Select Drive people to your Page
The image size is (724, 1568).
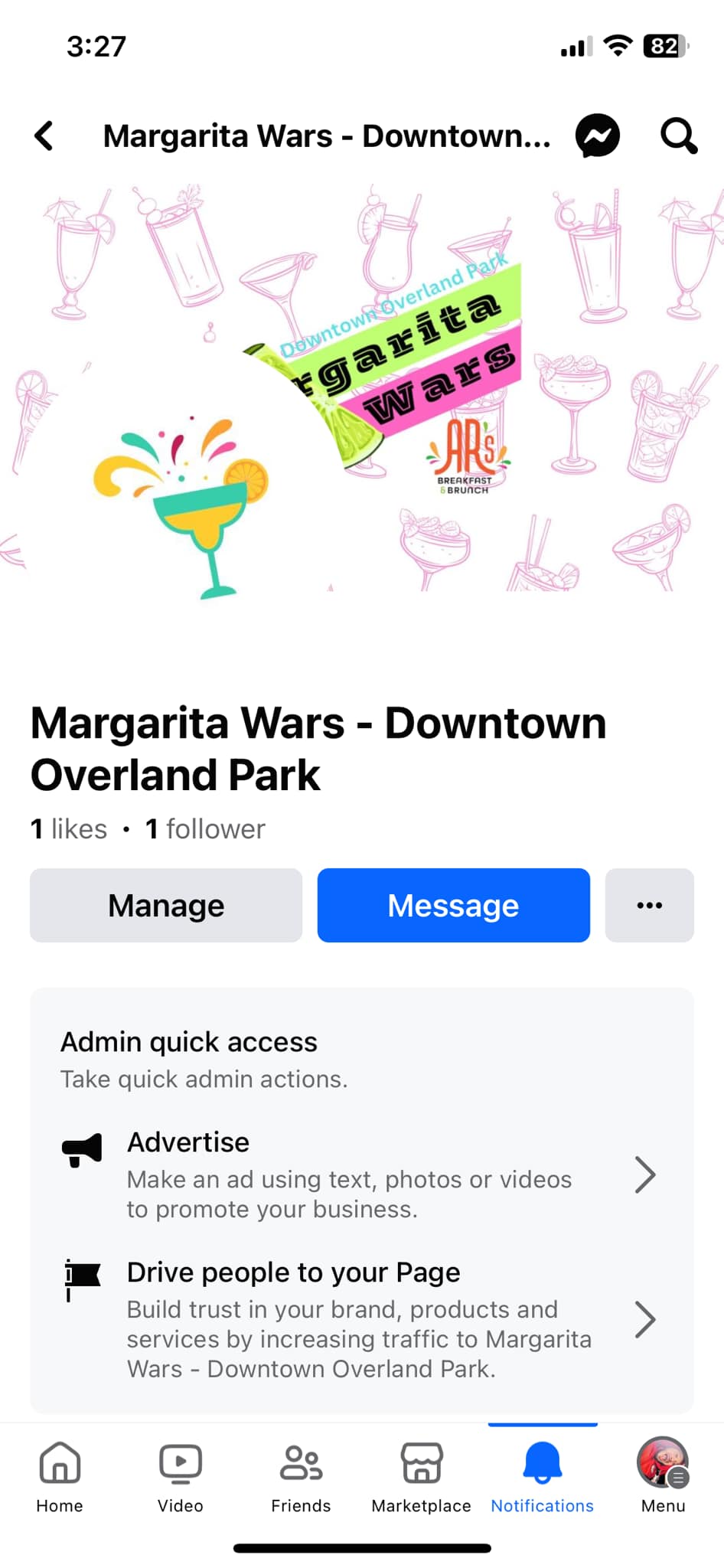coord(360,1319)
